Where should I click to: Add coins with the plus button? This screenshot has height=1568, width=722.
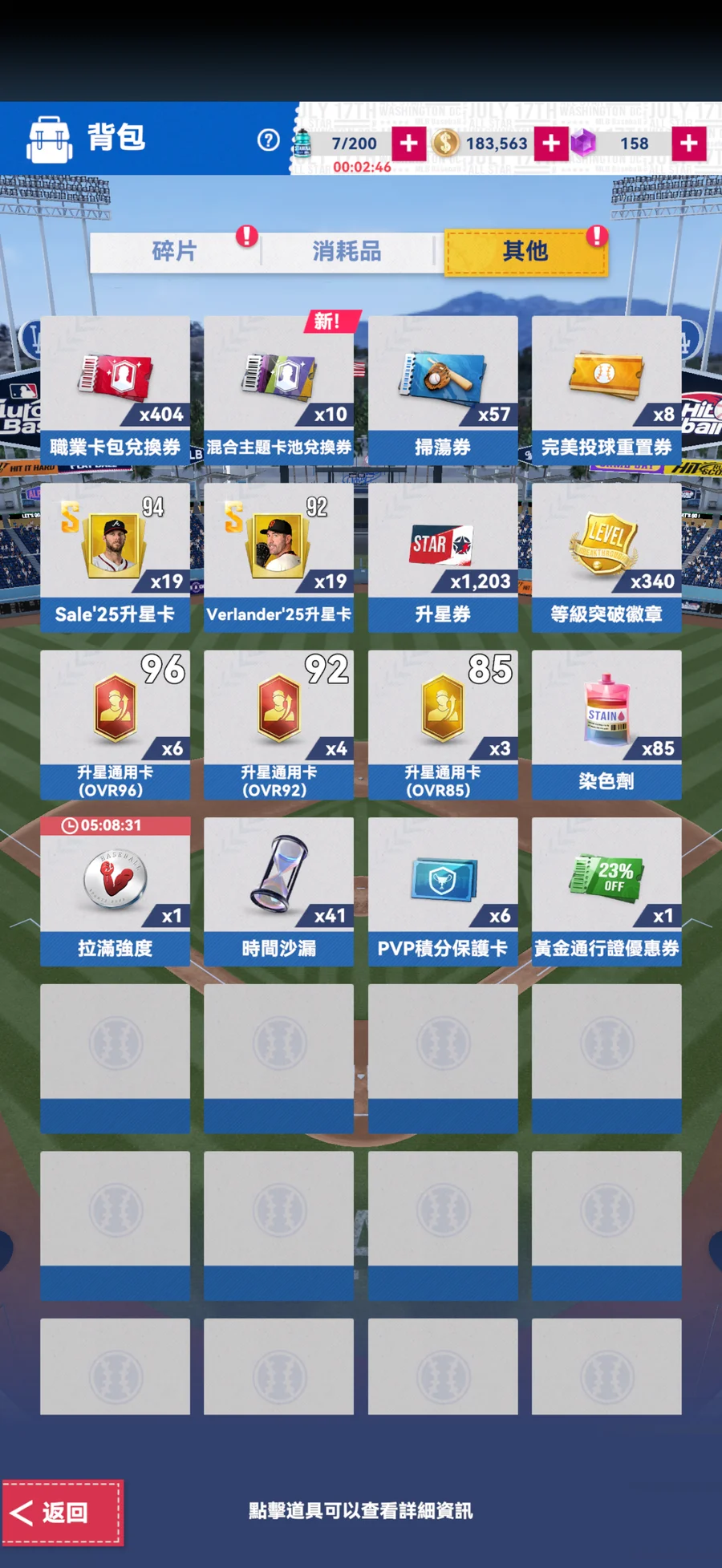coord(551,144)
